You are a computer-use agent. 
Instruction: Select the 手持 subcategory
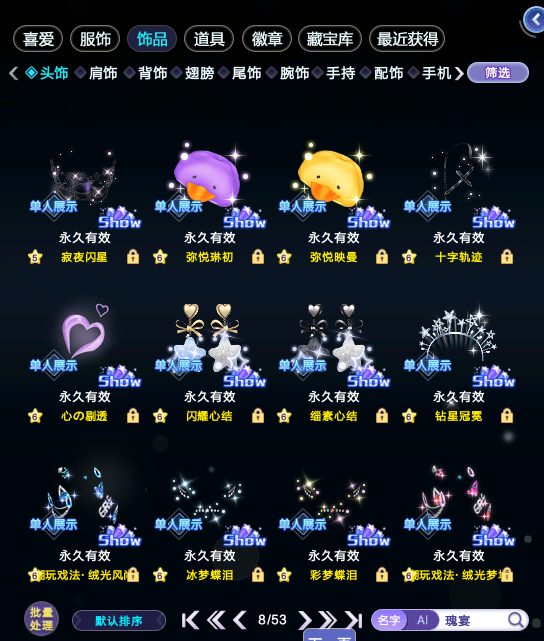[x=340, y=73]
